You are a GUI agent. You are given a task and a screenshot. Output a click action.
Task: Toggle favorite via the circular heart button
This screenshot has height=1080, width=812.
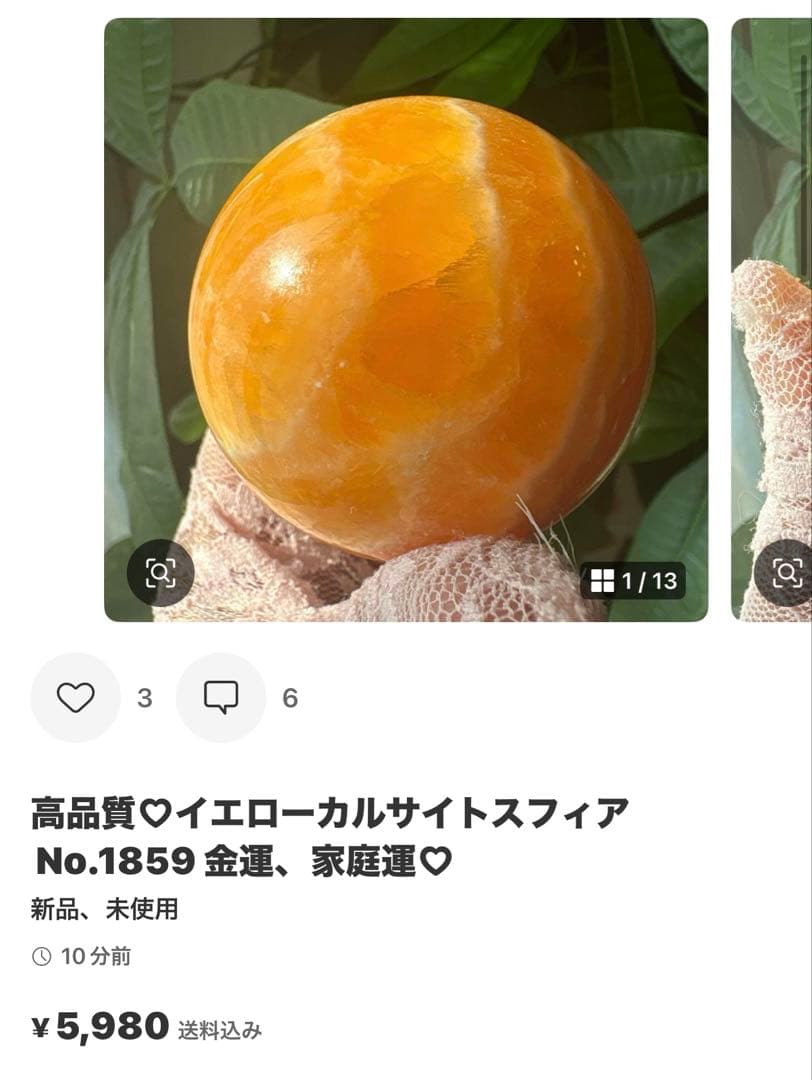[75, 697]
